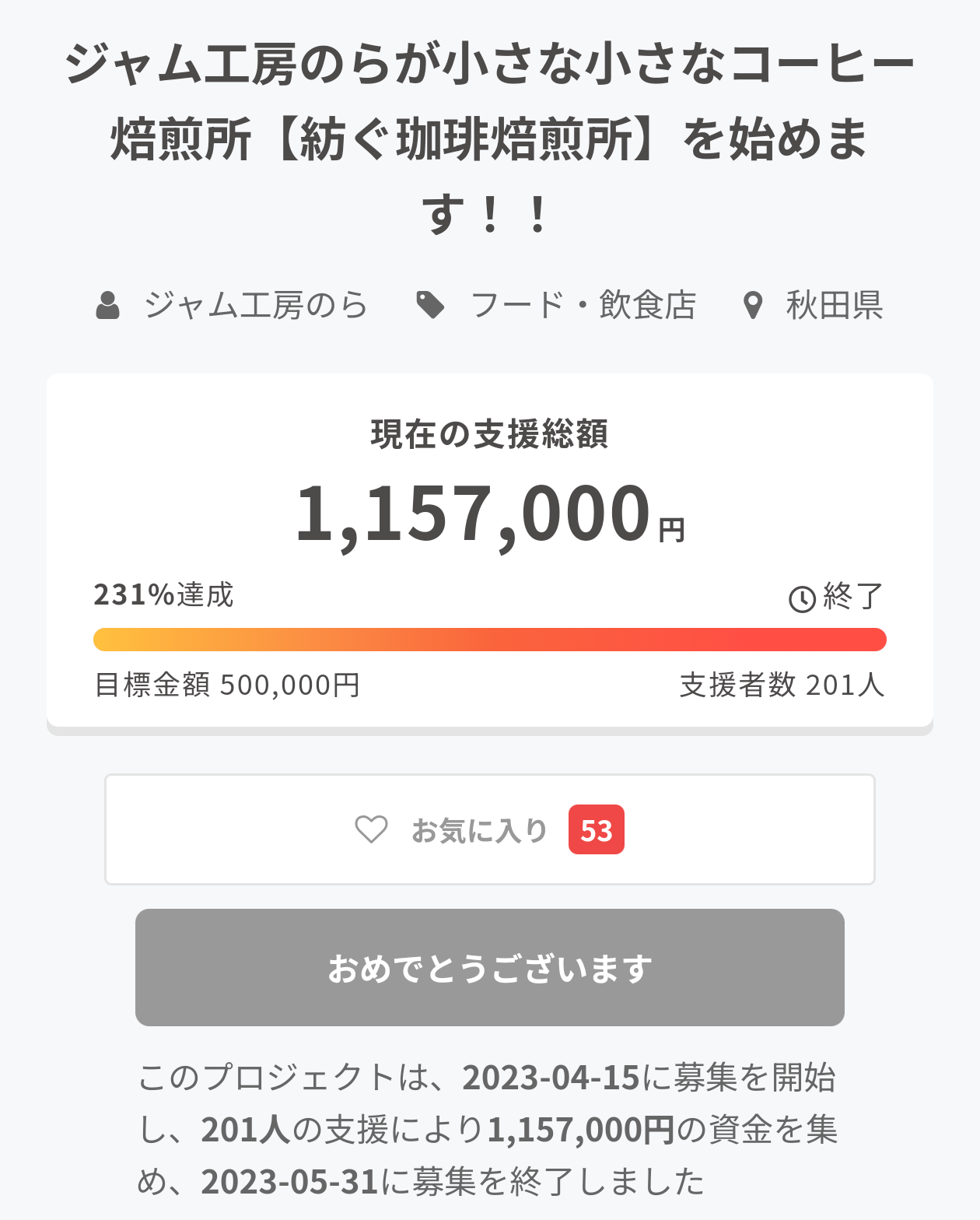Add the project to お気に入り
The width and height of the screenshot is (980, 1220).
[x=489, y=829]
